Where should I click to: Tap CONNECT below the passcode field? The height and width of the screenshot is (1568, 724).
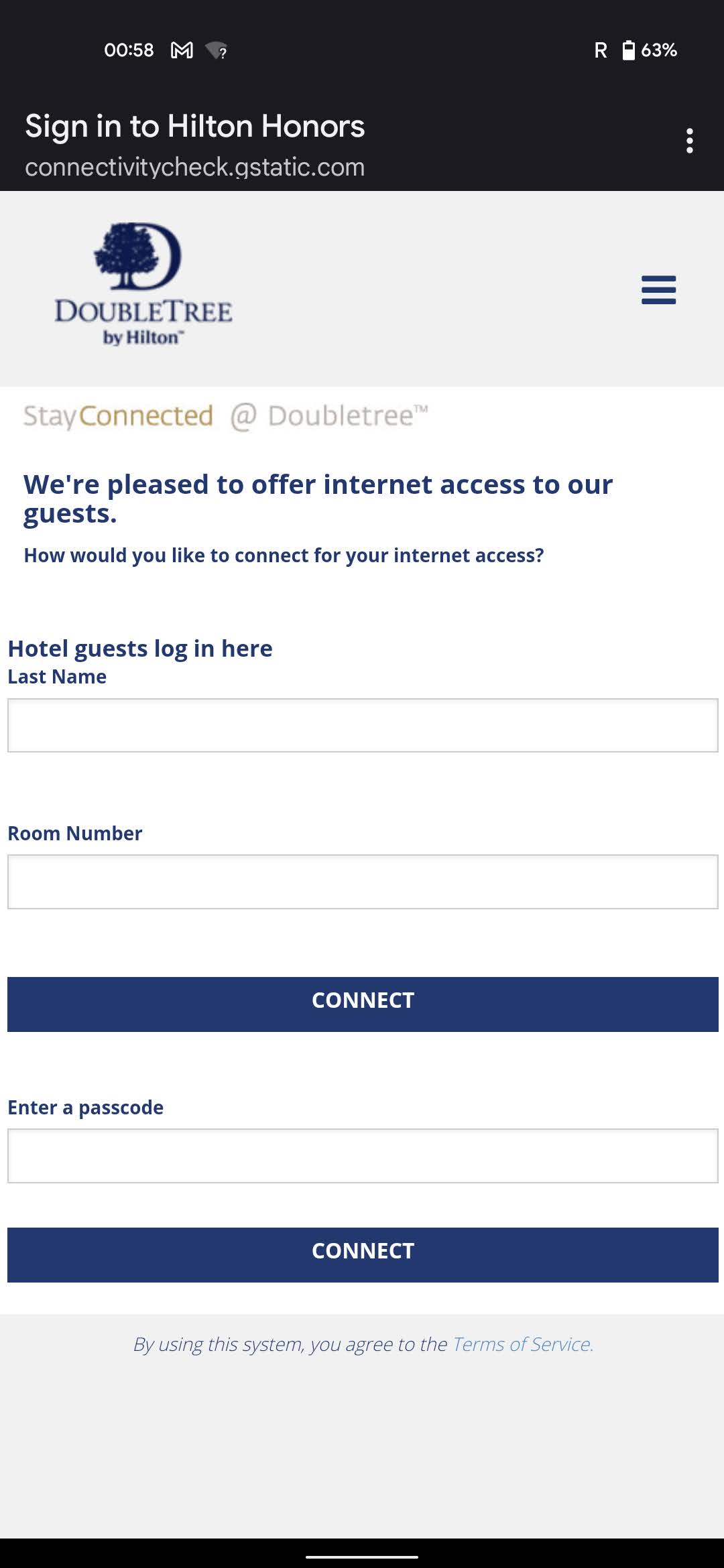363,1254
